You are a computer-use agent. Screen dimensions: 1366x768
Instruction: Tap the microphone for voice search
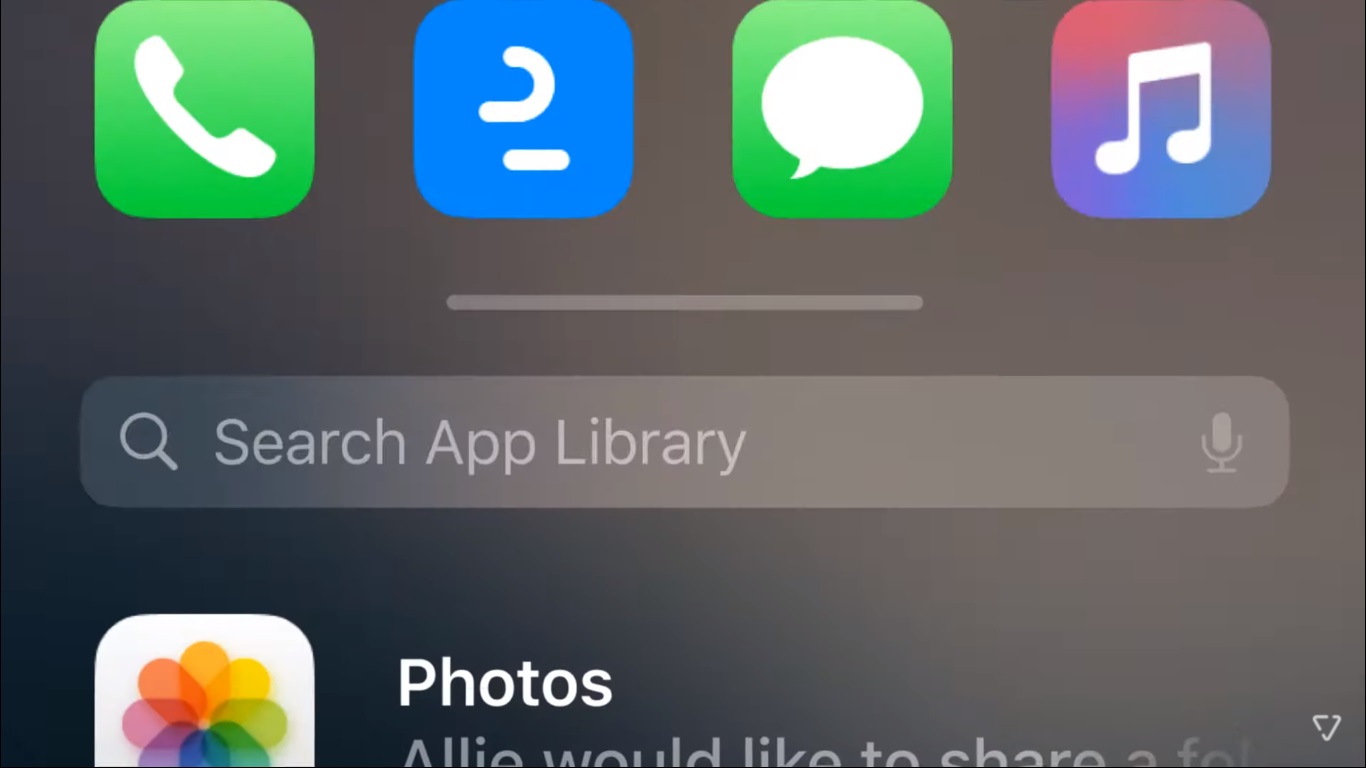click(1221, 442)
